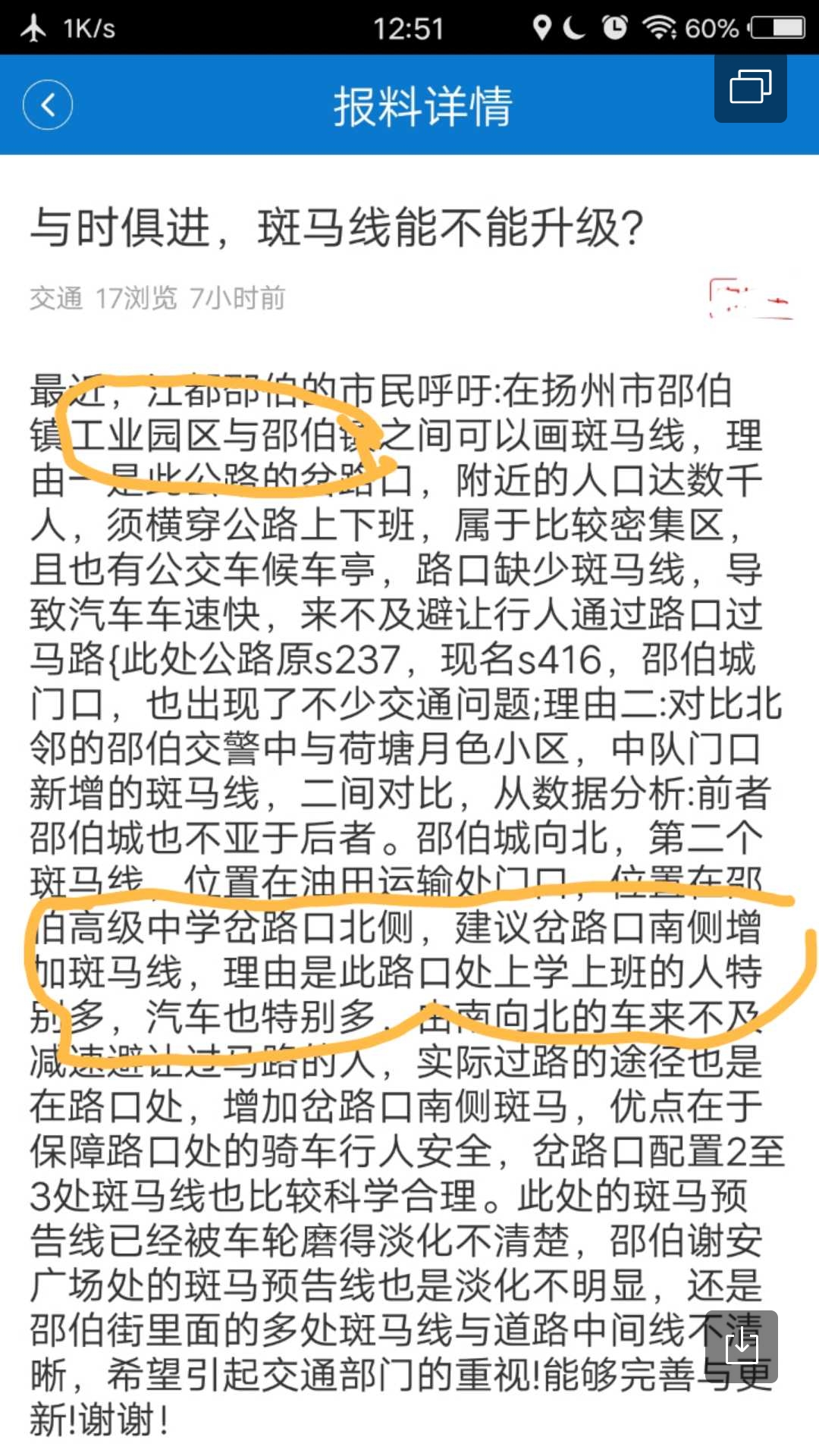Go back using the header arrow
The image size is (819, 1456).
(x=48, y=105)
